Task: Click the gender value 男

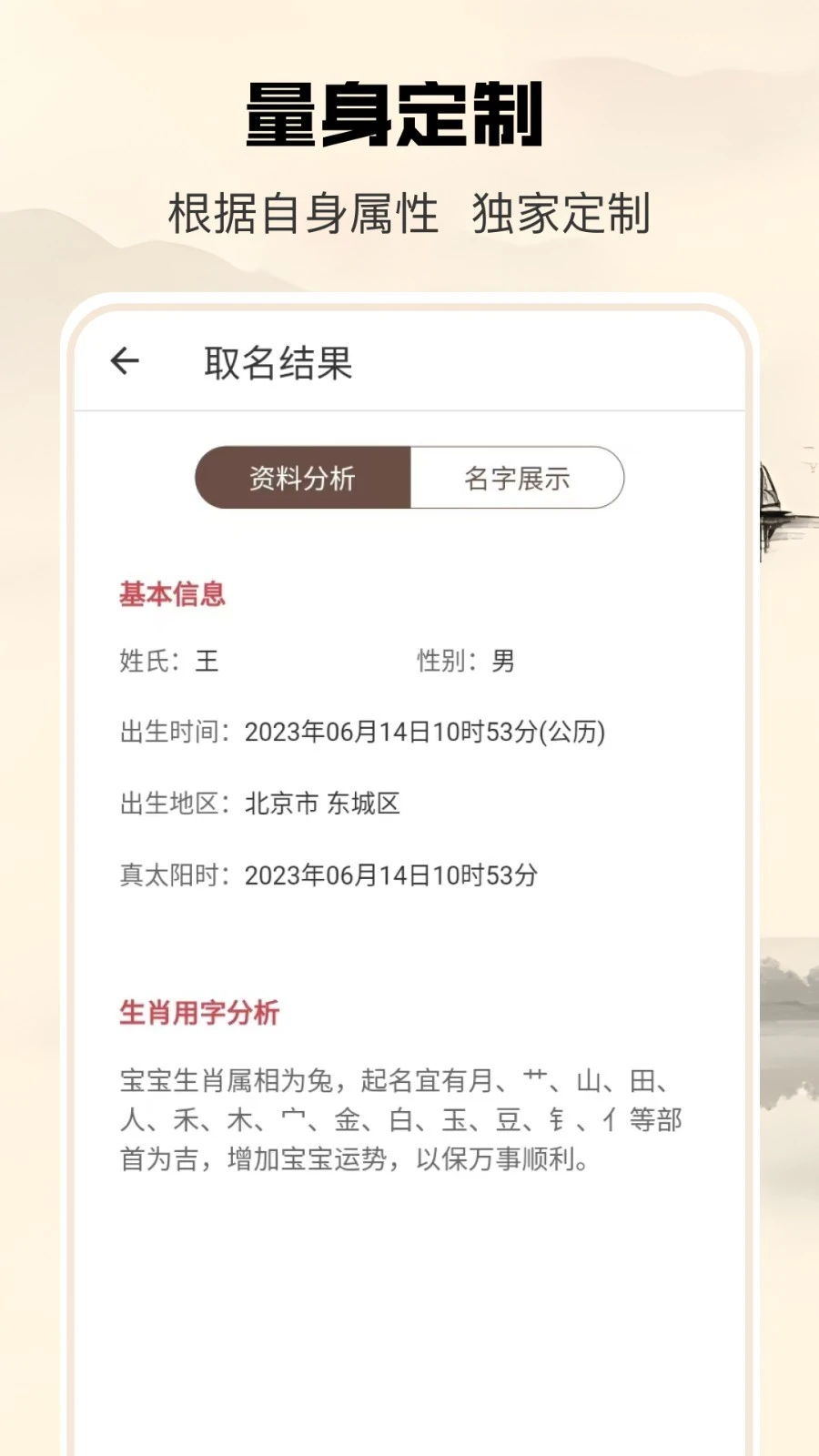Action: point(504,662)
